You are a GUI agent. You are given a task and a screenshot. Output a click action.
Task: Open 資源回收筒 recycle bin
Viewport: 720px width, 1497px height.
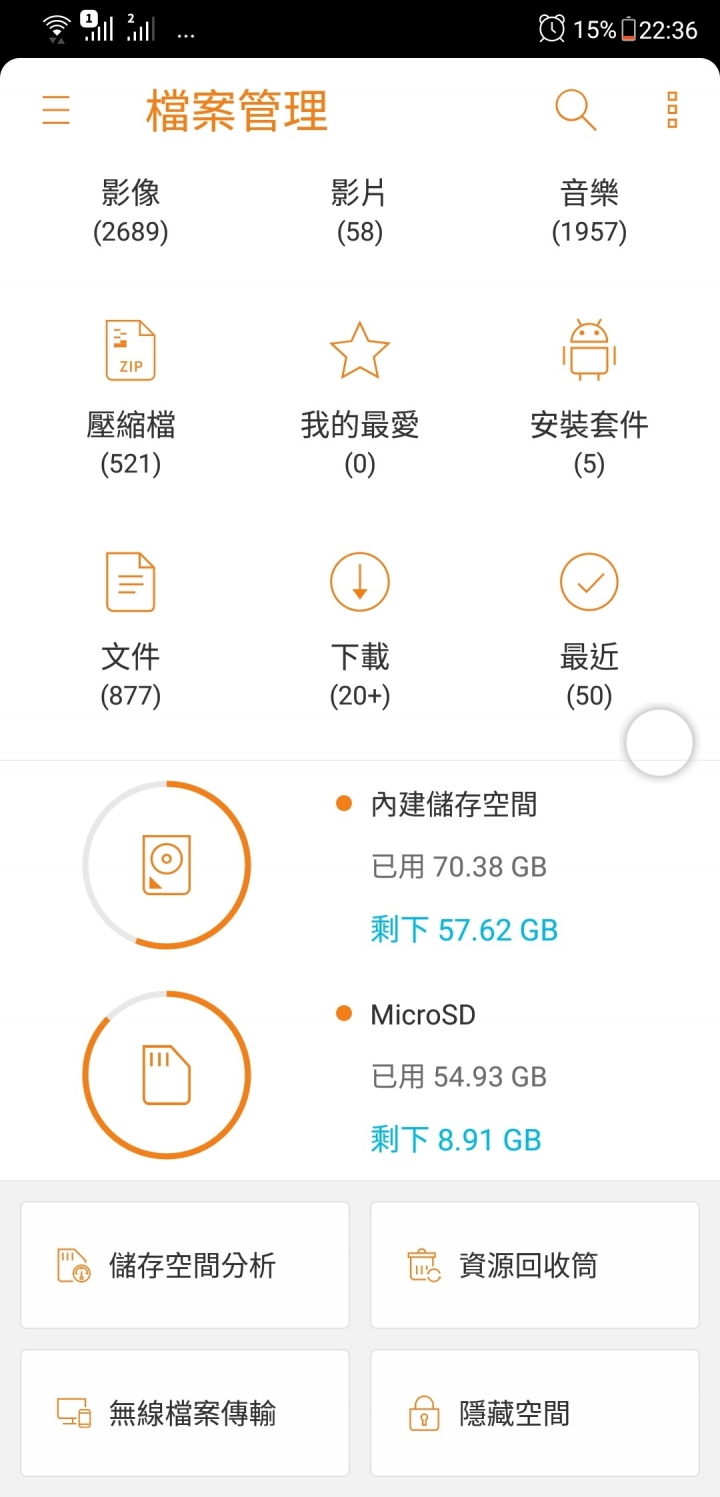tap(535, 1265)
